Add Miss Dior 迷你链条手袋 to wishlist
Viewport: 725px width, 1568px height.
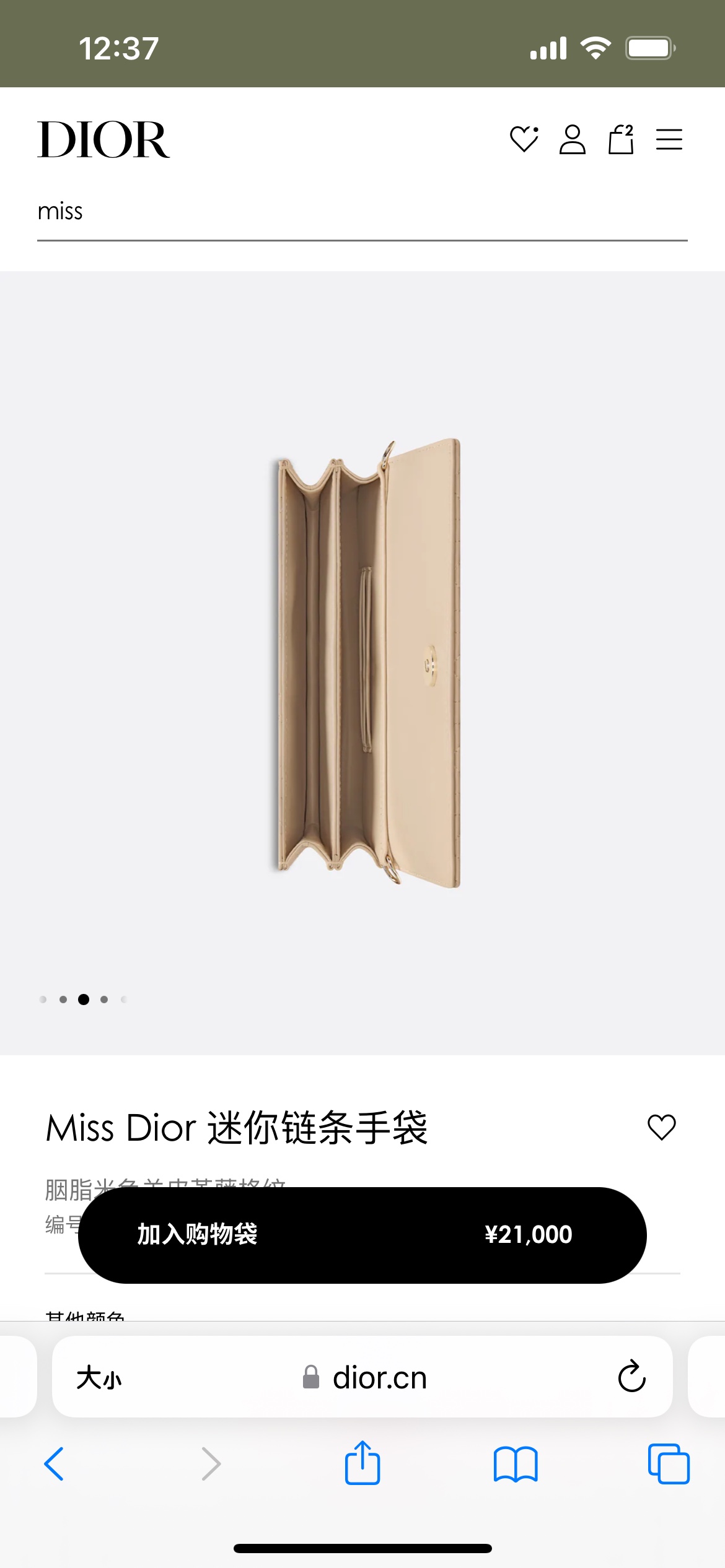click(x=661, y=1127)
